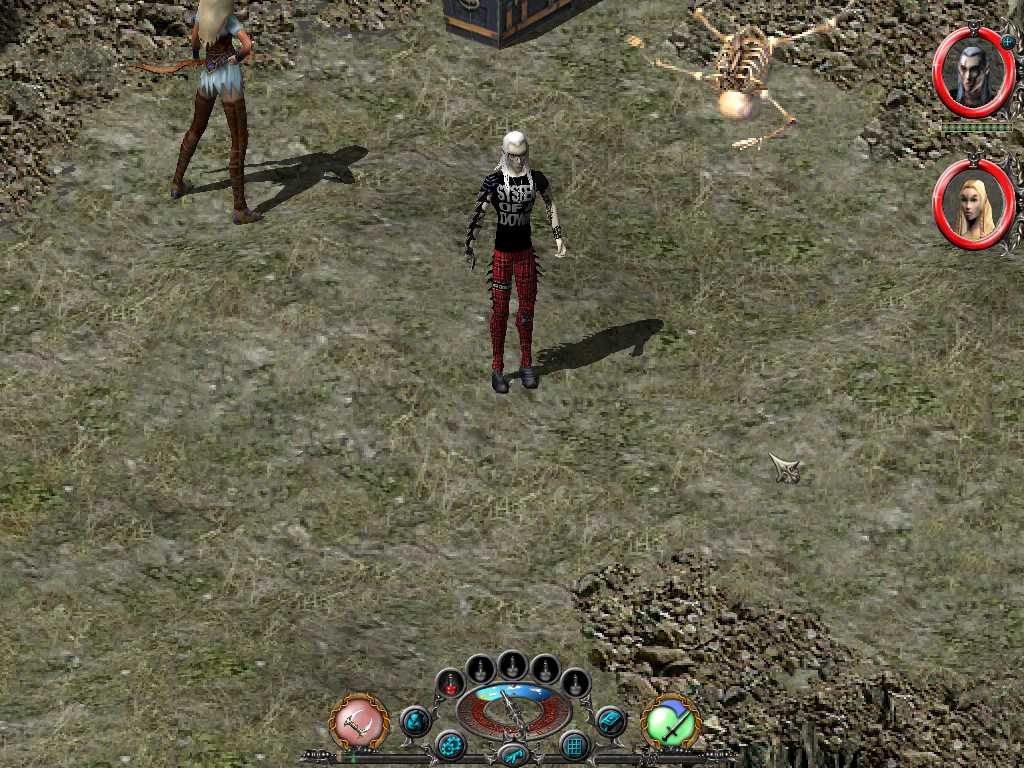This screenshot has width=1024, height=768.
Task: Select the white-haired male hero portrait
Action: [973, 72]
